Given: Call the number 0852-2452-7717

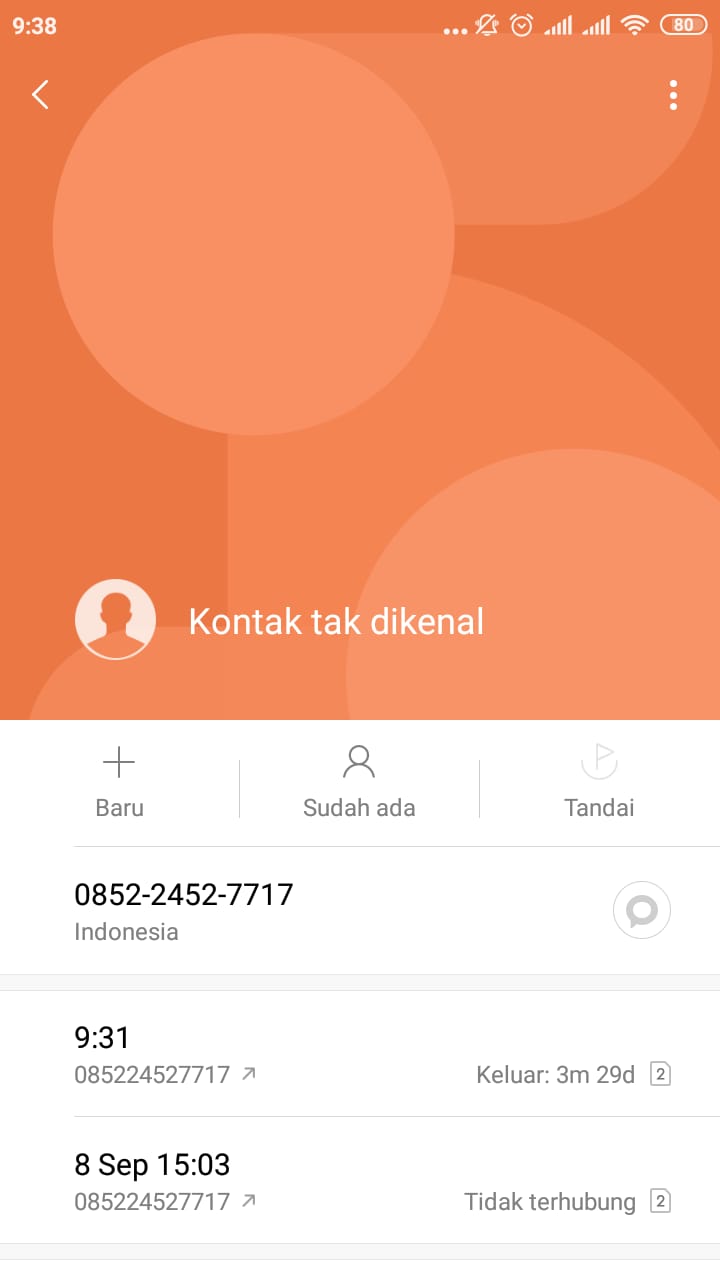Looking at the screenshot, I should click(x=184, y=910).
